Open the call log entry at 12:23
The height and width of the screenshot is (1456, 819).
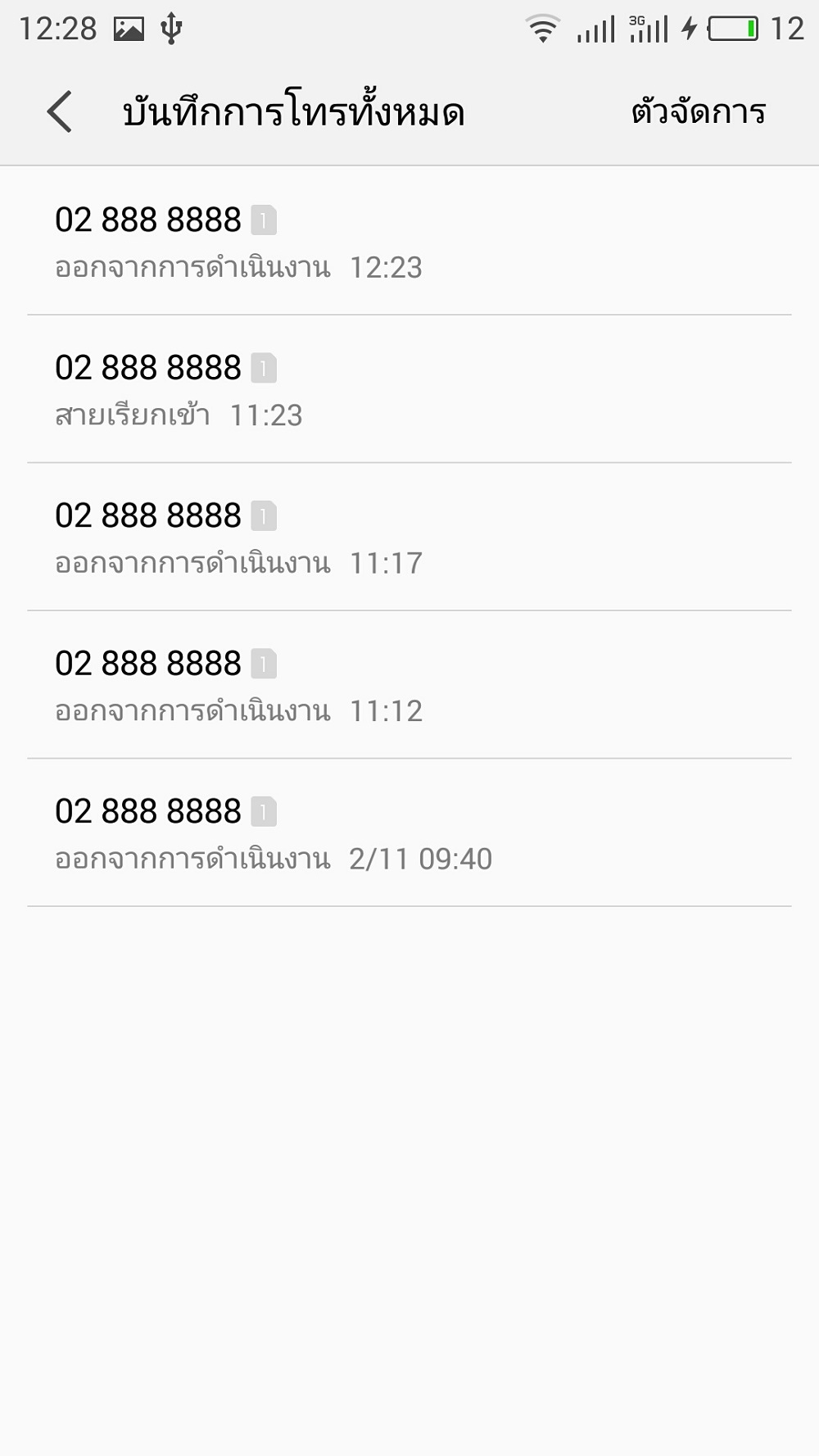coord(409,243)
